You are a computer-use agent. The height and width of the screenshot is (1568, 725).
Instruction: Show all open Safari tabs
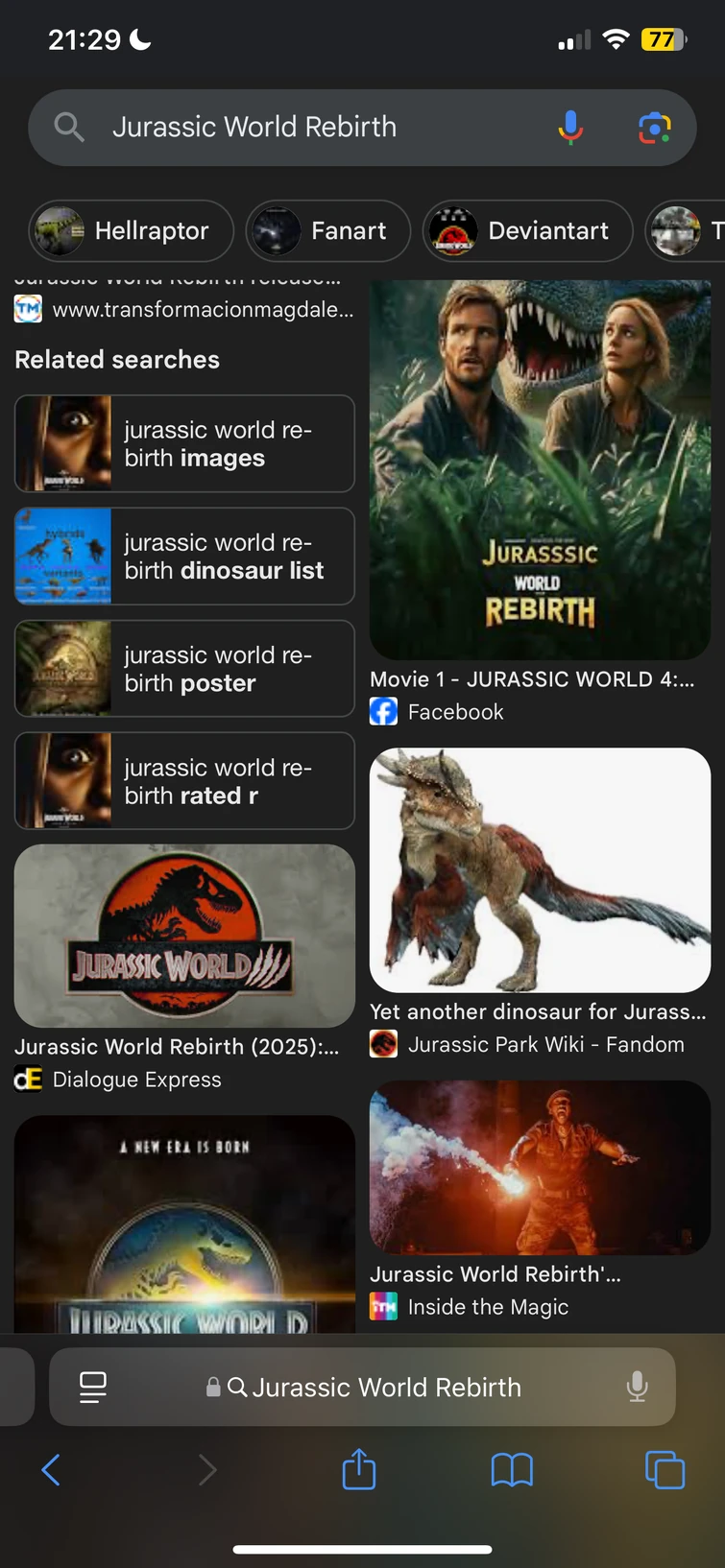point(665,1469)
